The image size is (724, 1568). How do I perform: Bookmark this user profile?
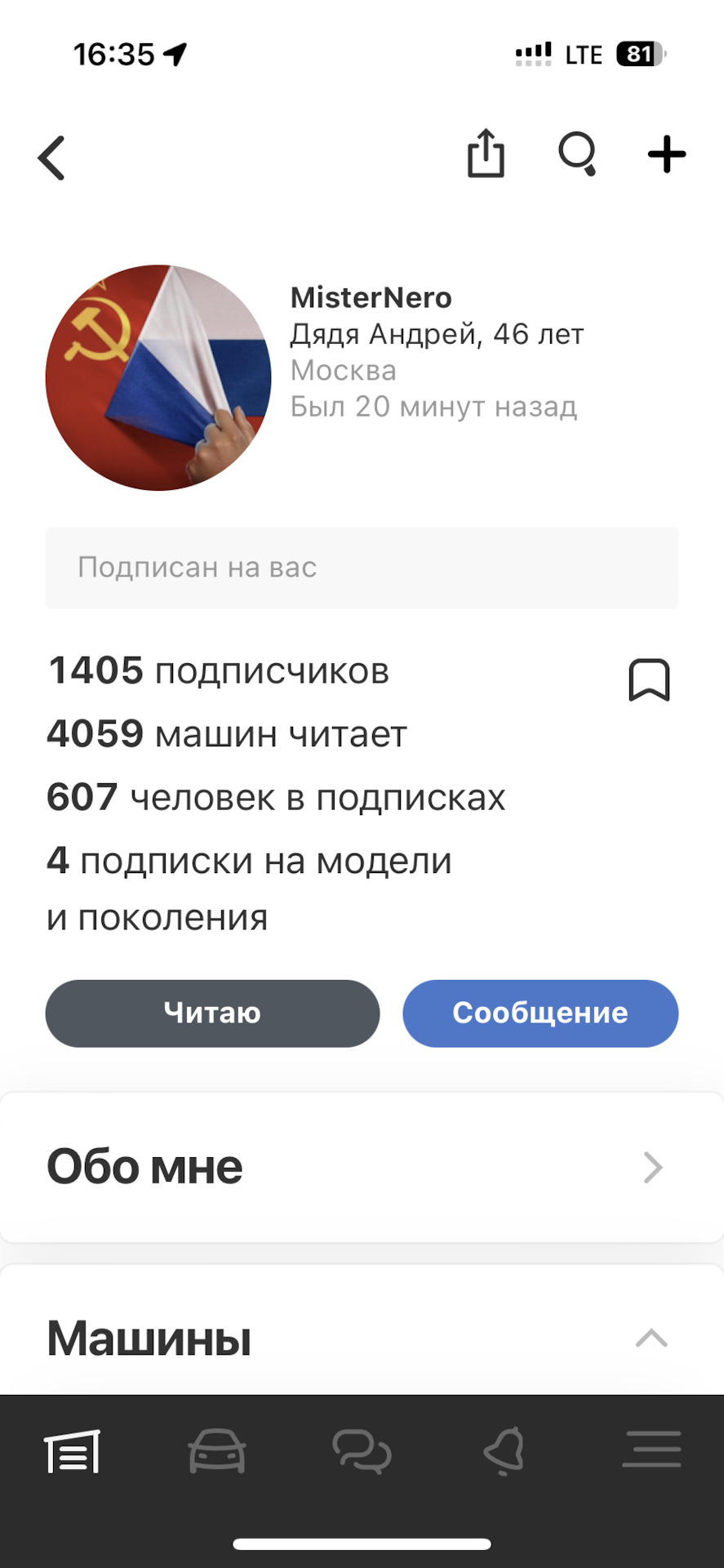(649, 679)
